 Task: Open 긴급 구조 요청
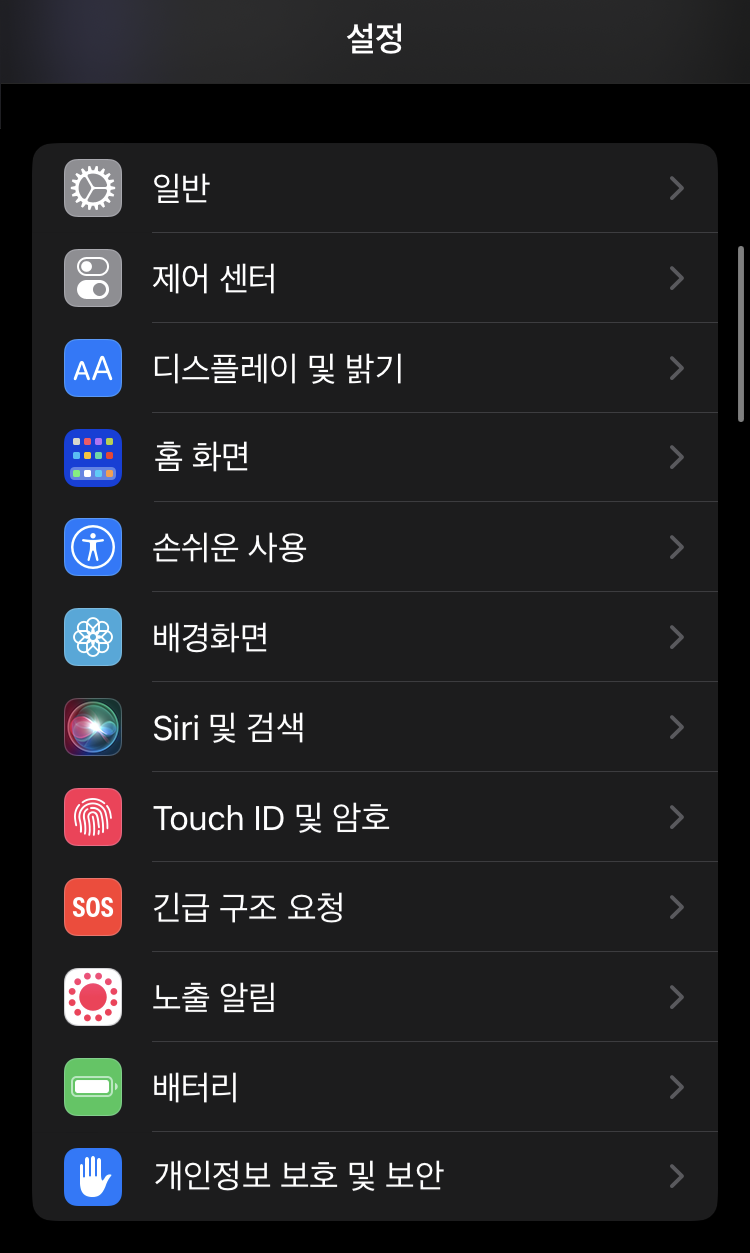point(375,907)
